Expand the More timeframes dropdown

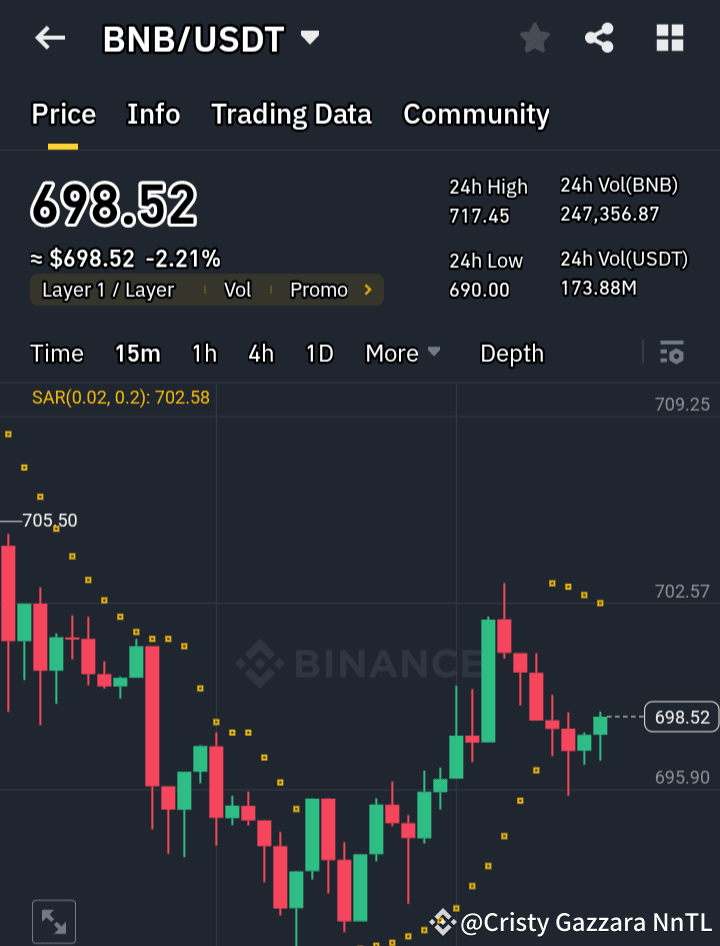point(402,353)
